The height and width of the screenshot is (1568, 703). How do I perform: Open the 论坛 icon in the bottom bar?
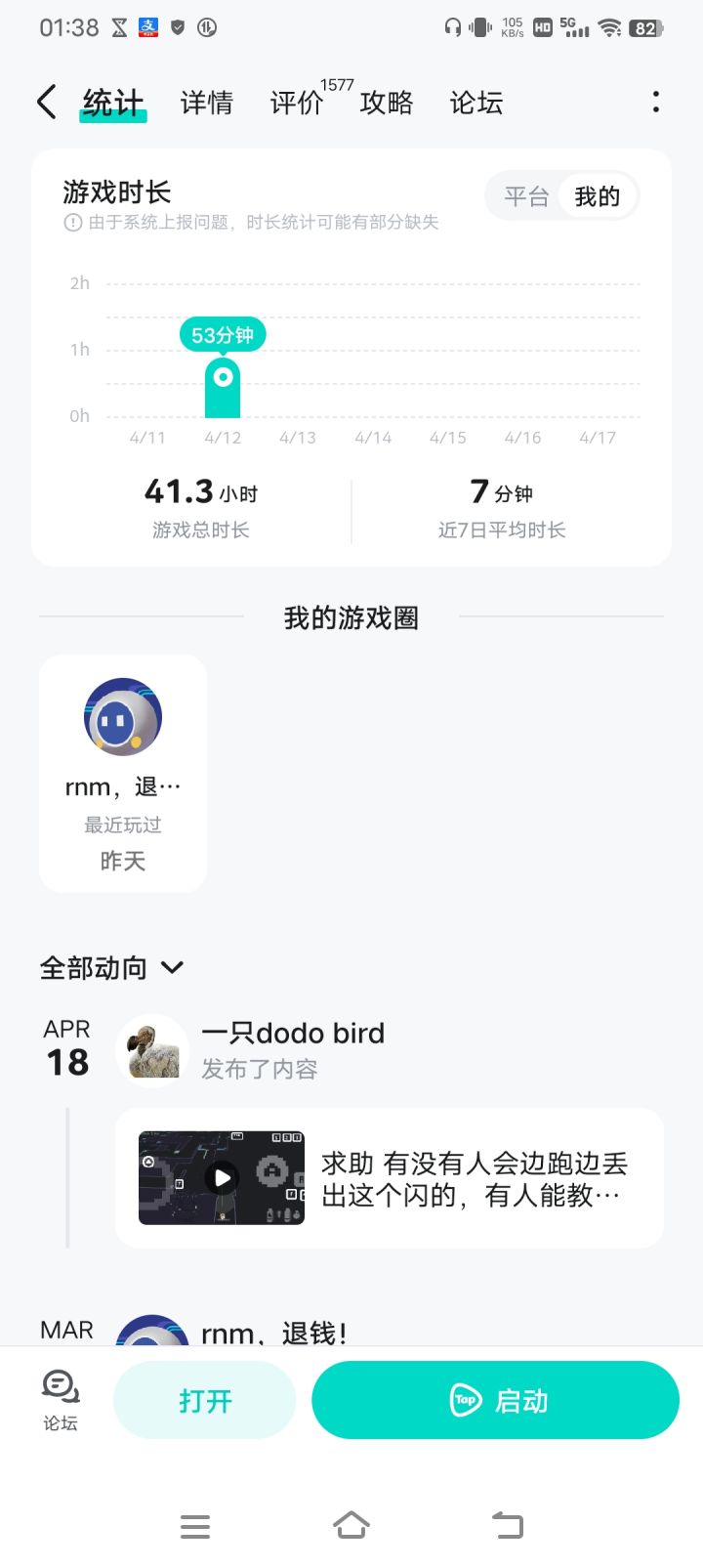(61, 1399)
